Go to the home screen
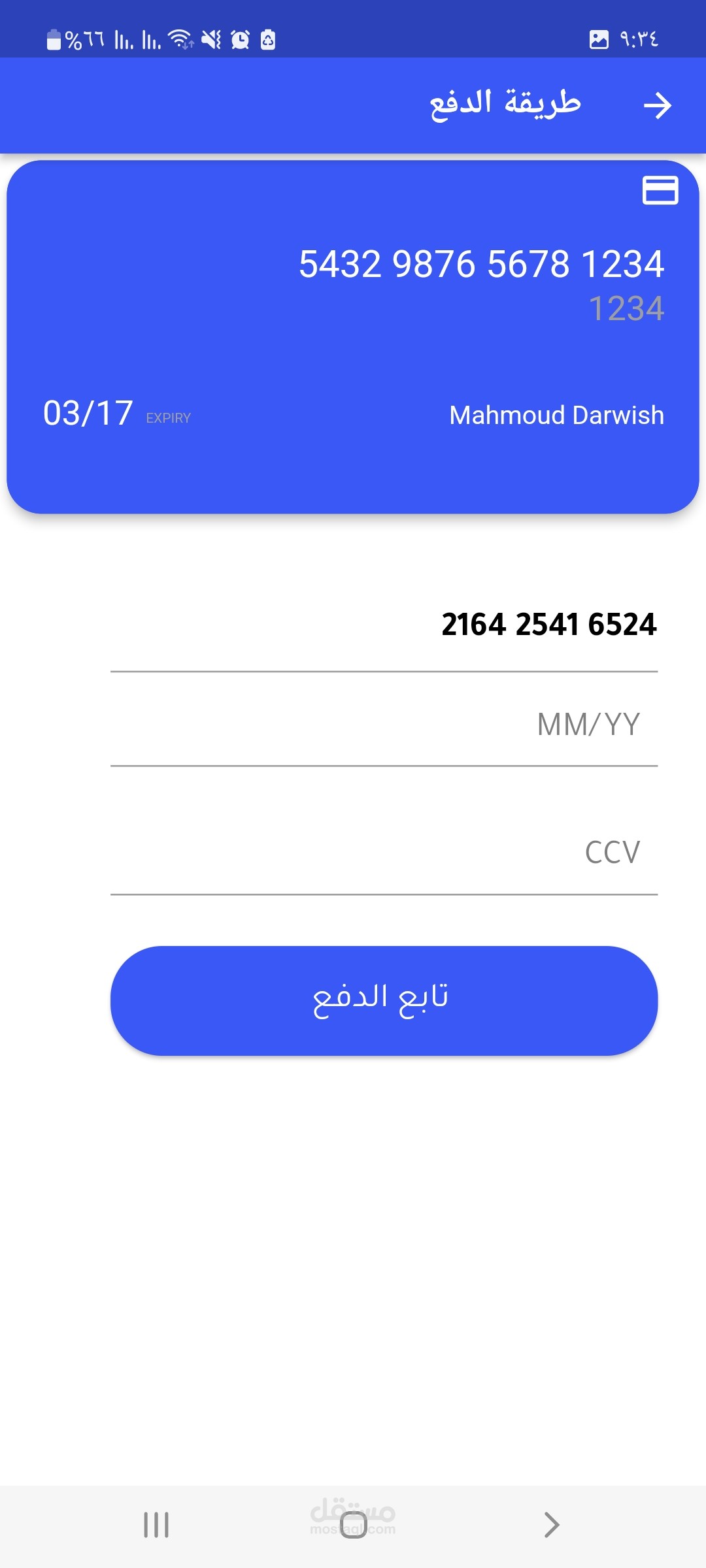The height and width of the screenshot is (1568, 706). (353, 1525)
